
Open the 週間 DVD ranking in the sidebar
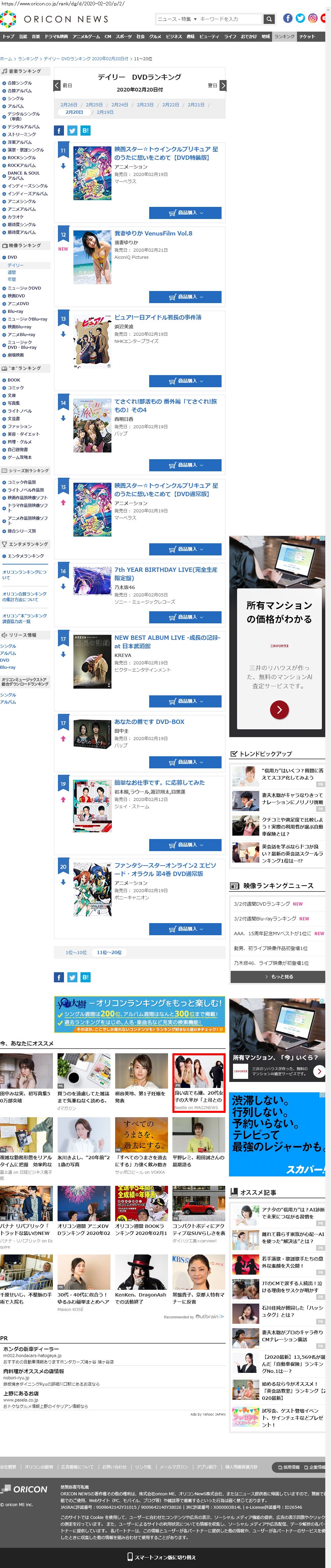pos(11,272)
